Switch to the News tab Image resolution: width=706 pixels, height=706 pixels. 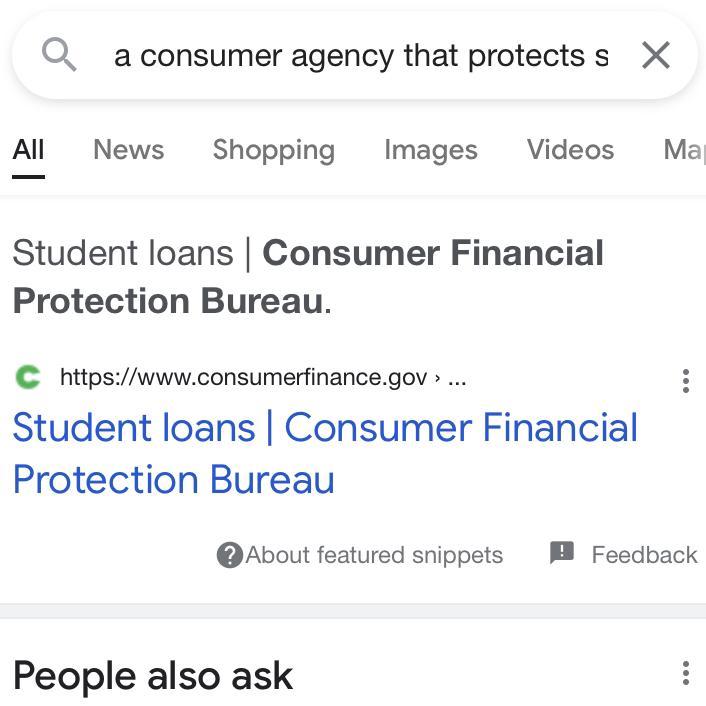pyautogui.click(x=128, y=149)
